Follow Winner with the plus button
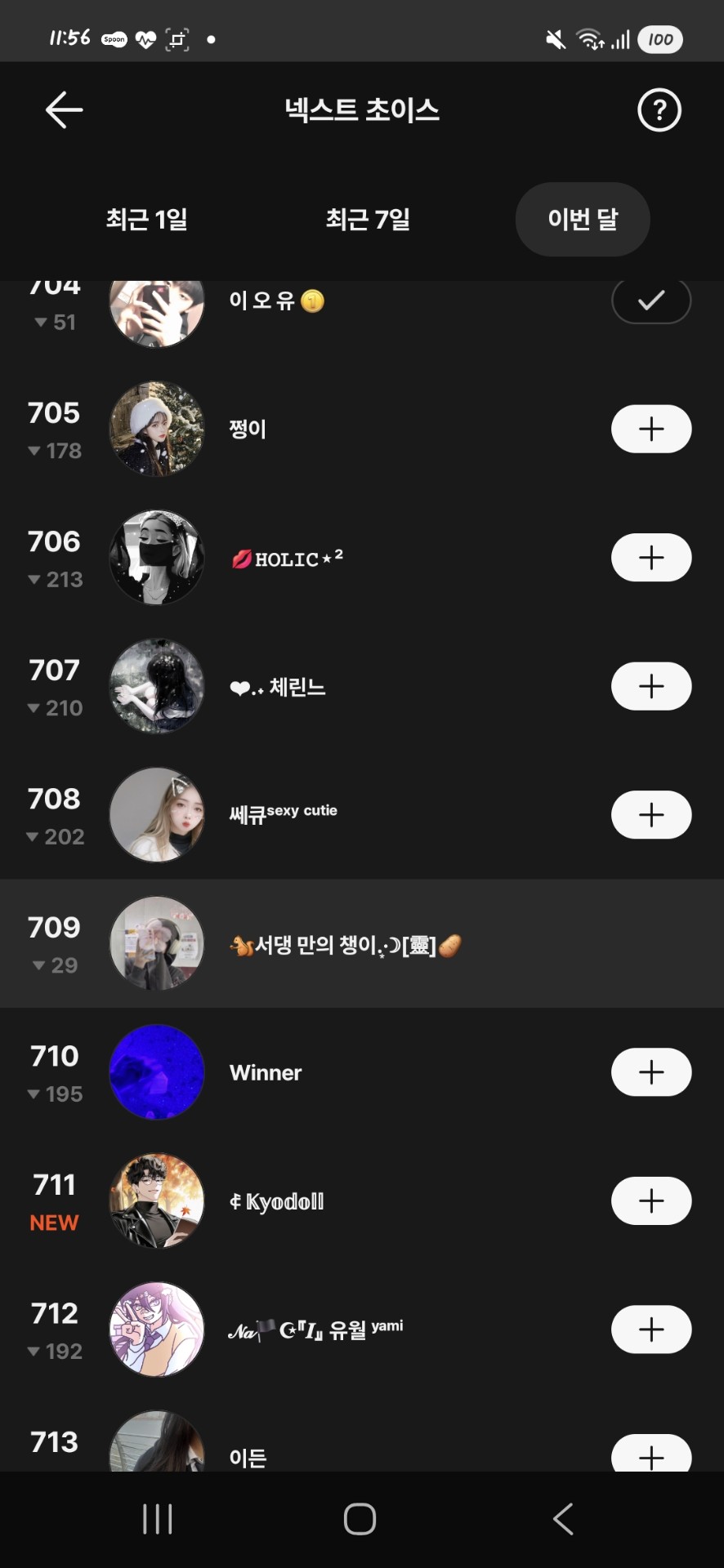 point(651,1072)
